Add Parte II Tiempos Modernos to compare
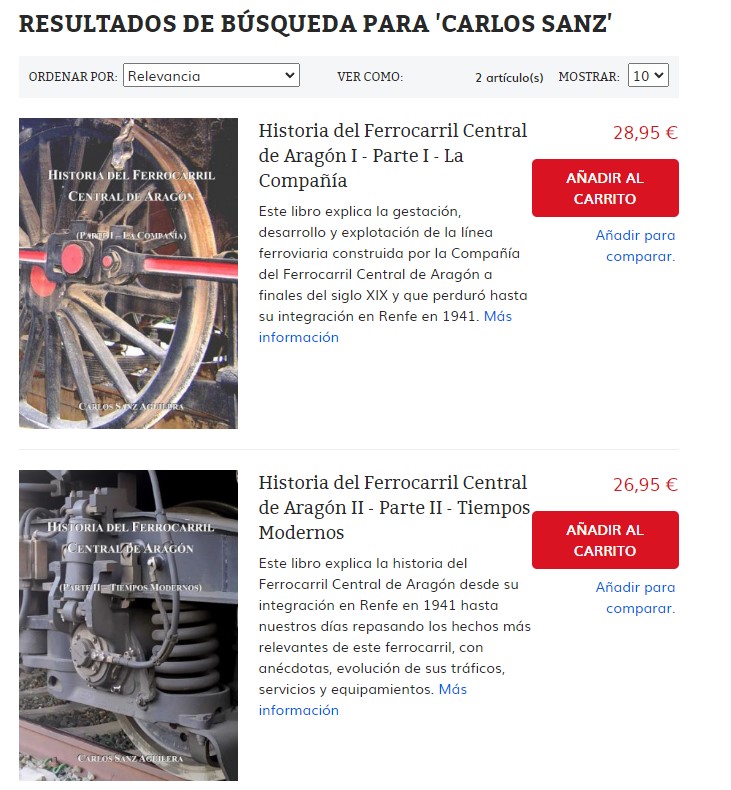731x790 pixels. 635,598
